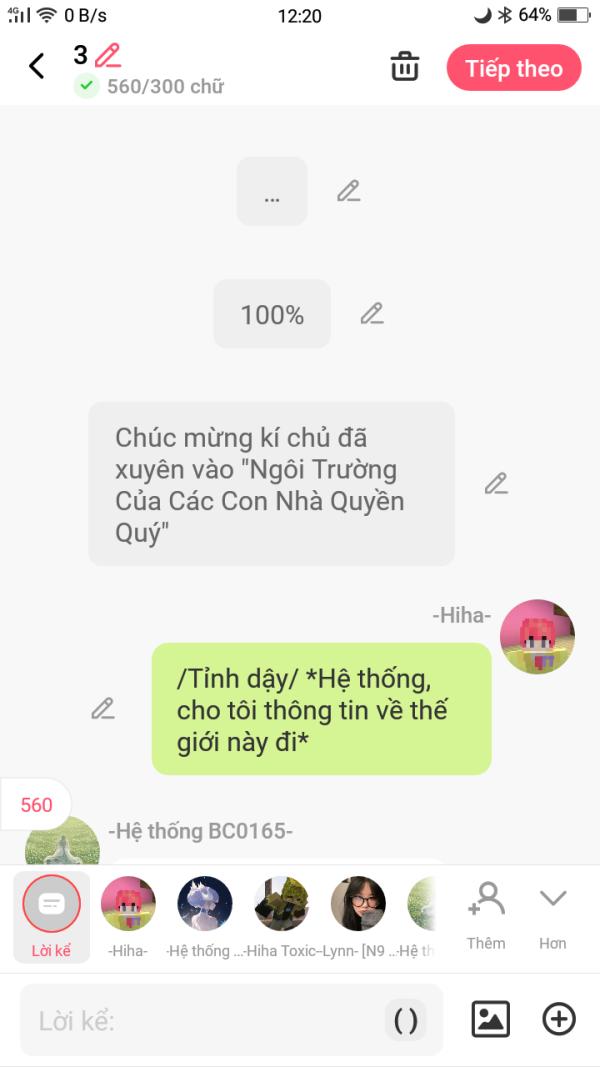Expand more options with Hơn
The image size is (600, 1067).
click(552, 915)
